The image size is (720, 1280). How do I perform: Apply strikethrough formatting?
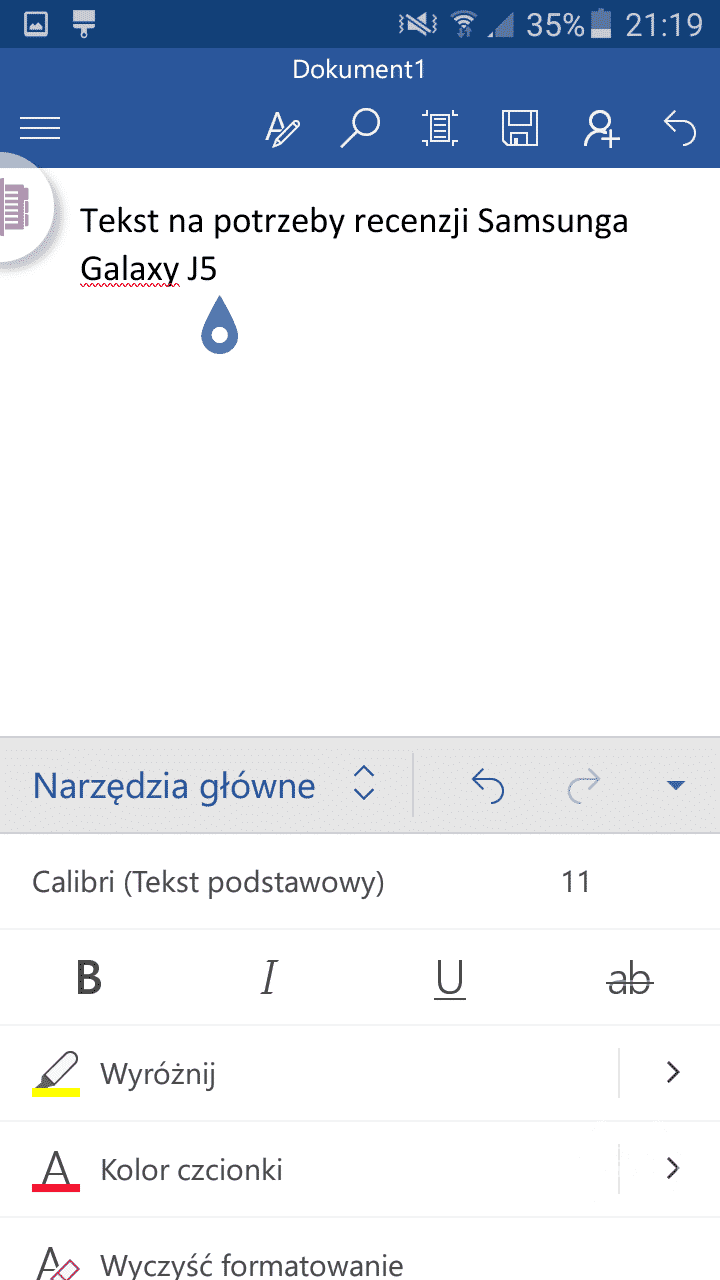click(x=630, y=979)
